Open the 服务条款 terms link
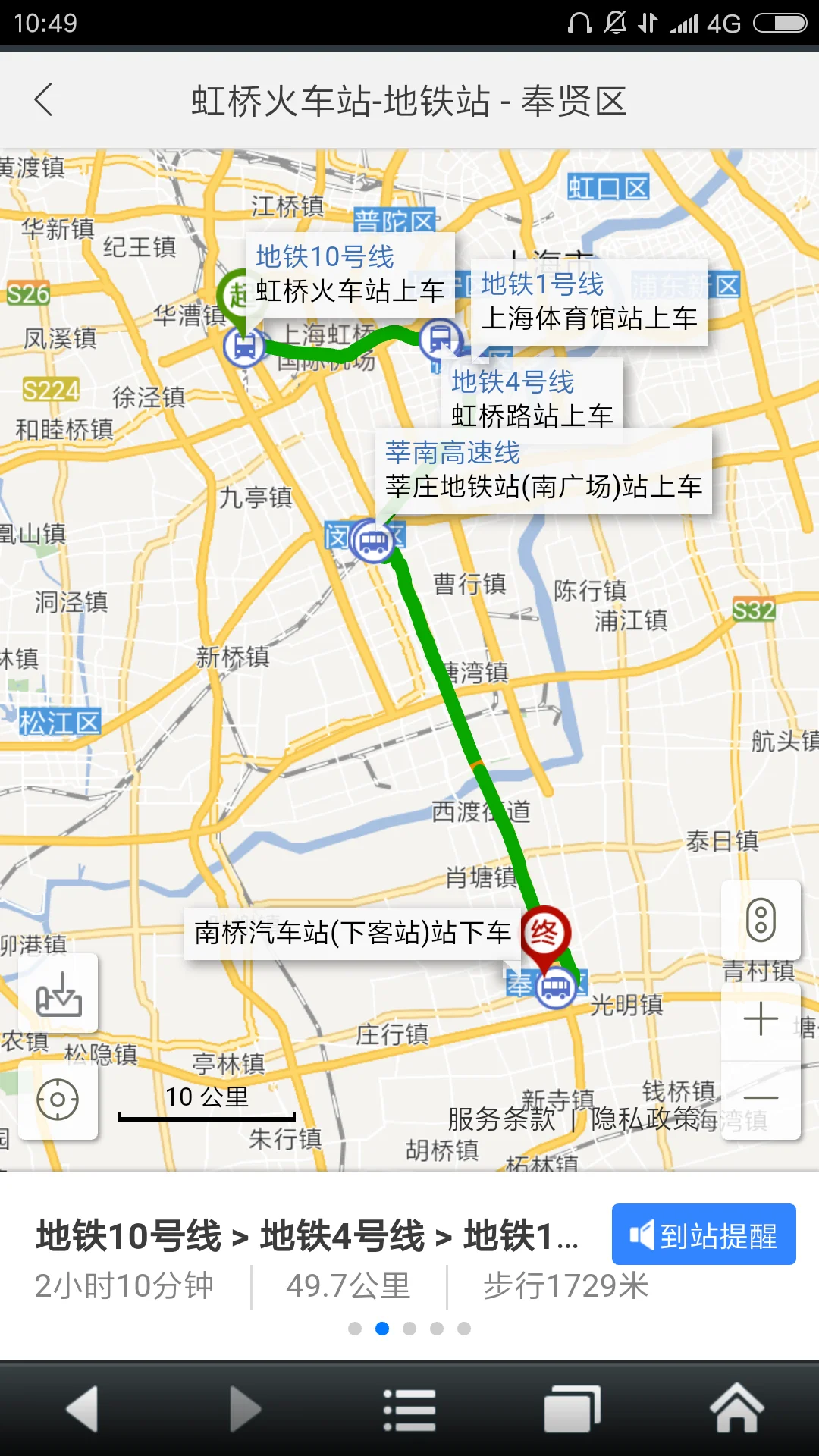Screen dimensions: 819x1456 click(500, 1120)
